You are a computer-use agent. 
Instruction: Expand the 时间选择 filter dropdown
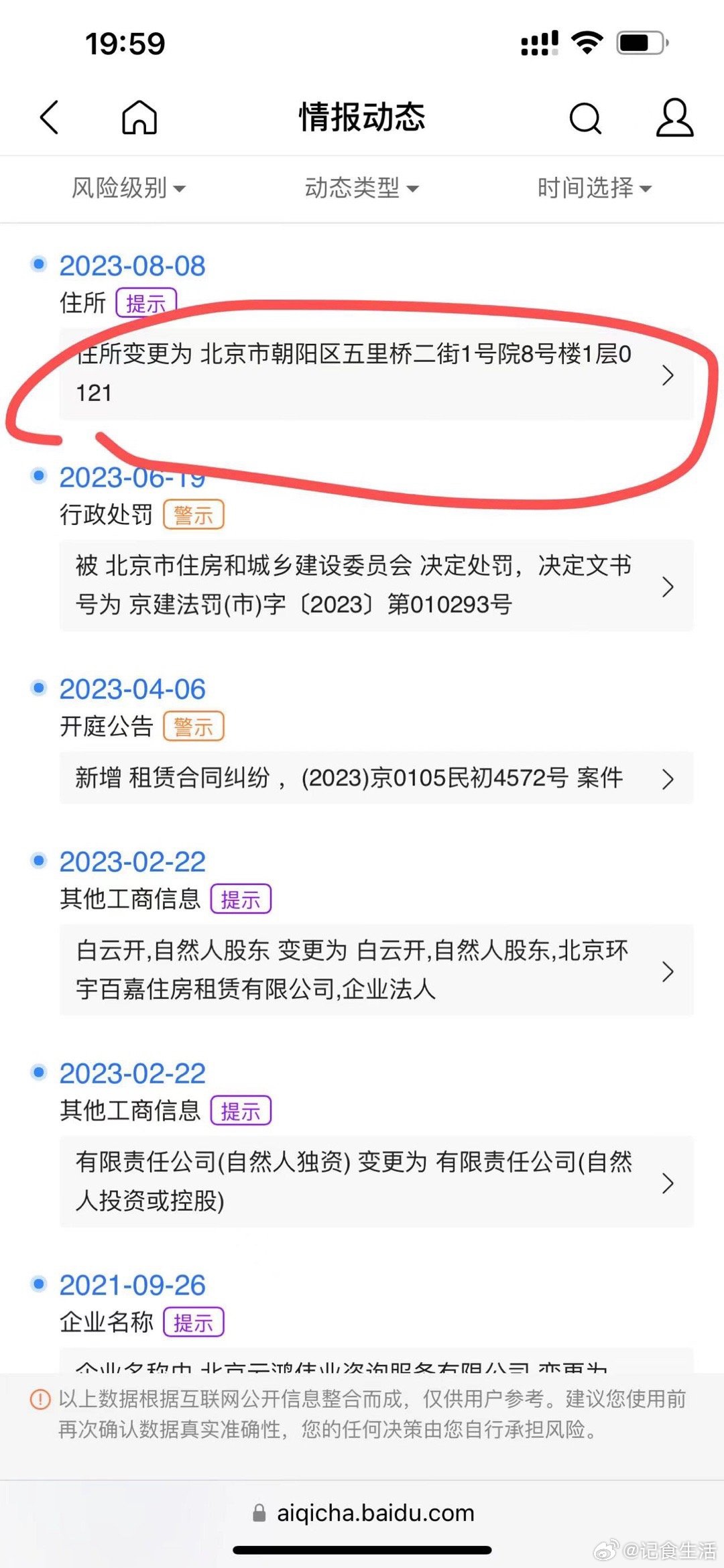[594, 188]
